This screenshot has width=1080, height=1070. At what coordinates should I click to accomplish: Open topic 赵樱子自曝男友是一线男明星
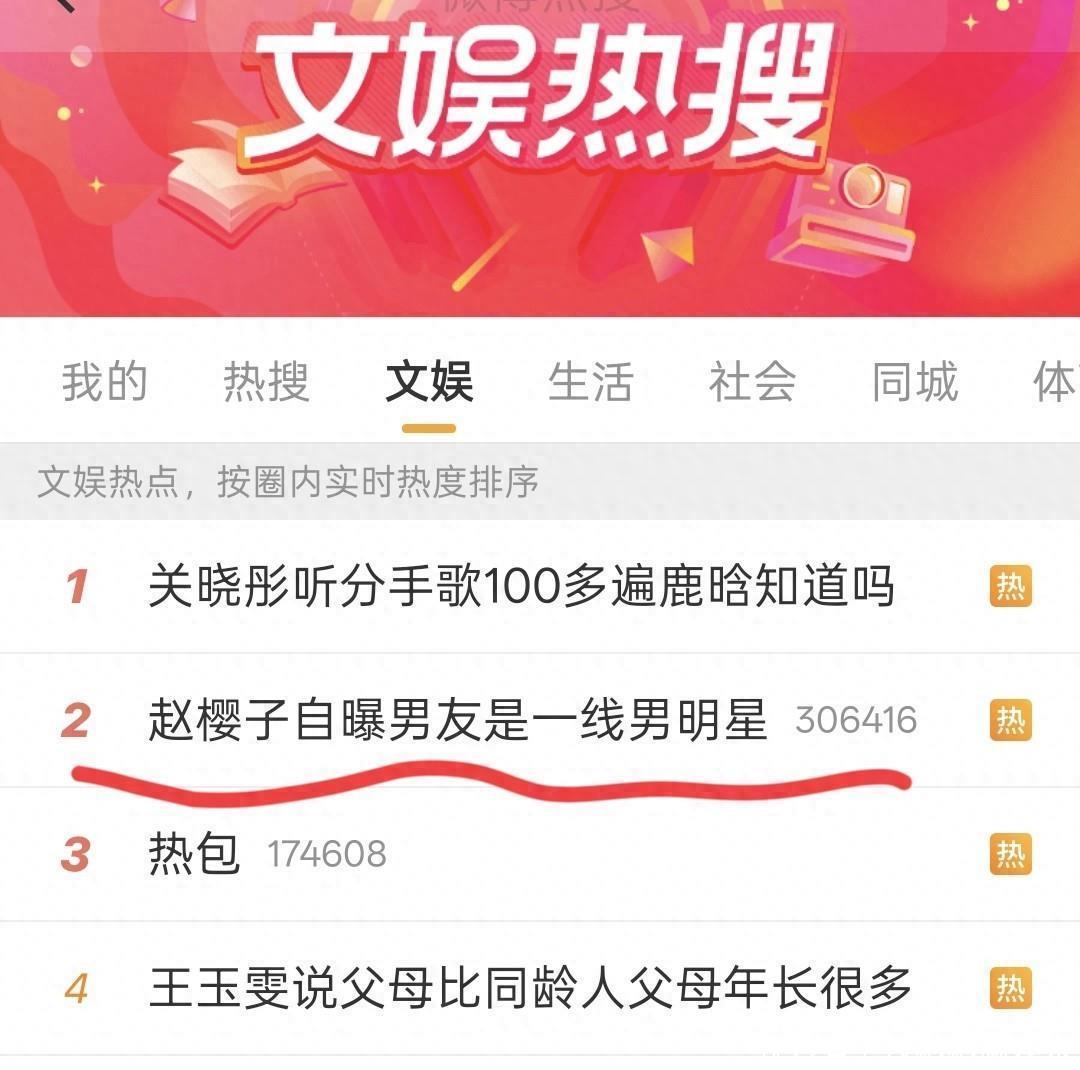(x=457, y=720)
